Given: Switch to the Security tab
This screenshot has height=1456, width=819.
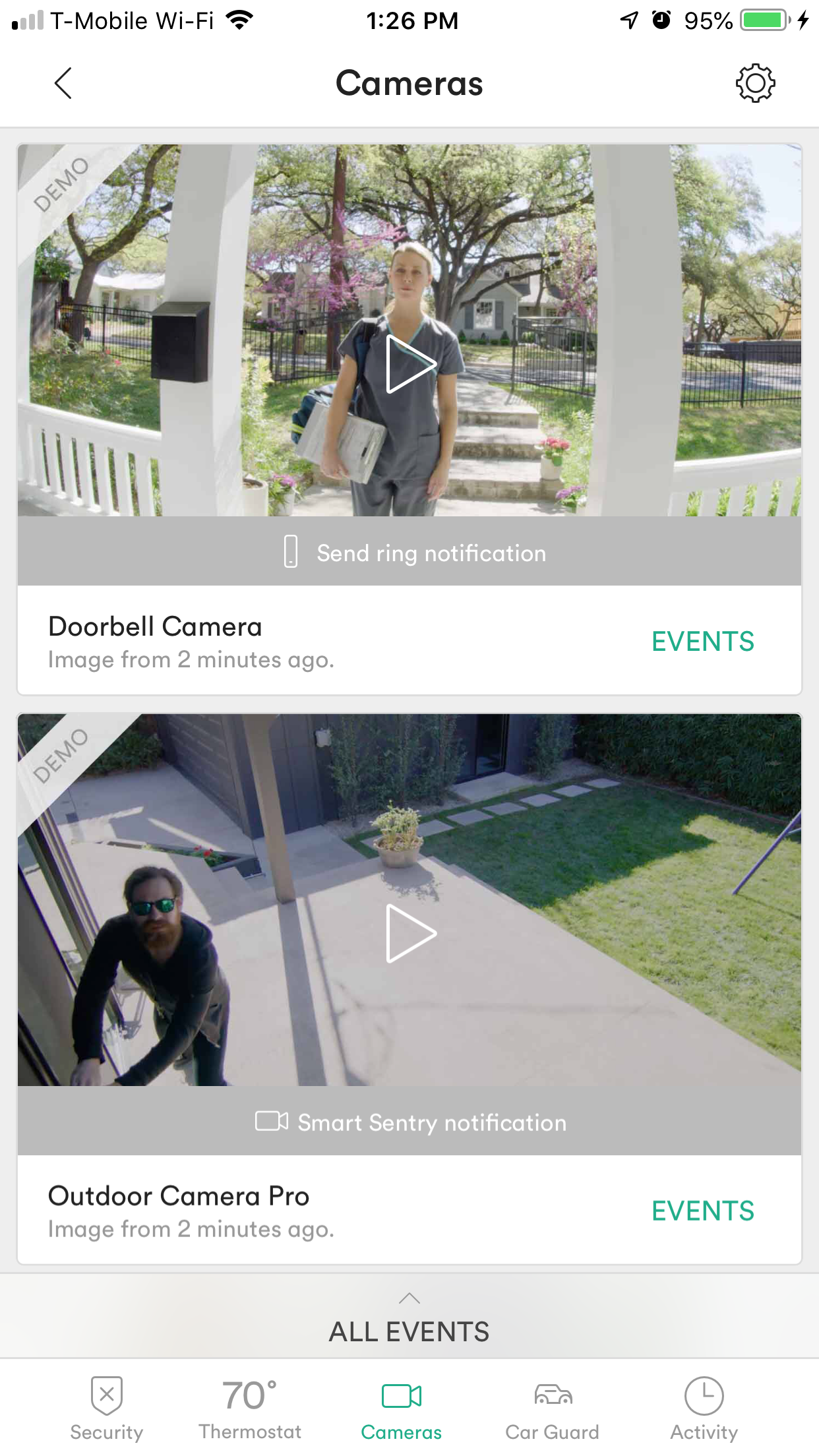Looking at the screenshot, I should [x=107, y=1409].
